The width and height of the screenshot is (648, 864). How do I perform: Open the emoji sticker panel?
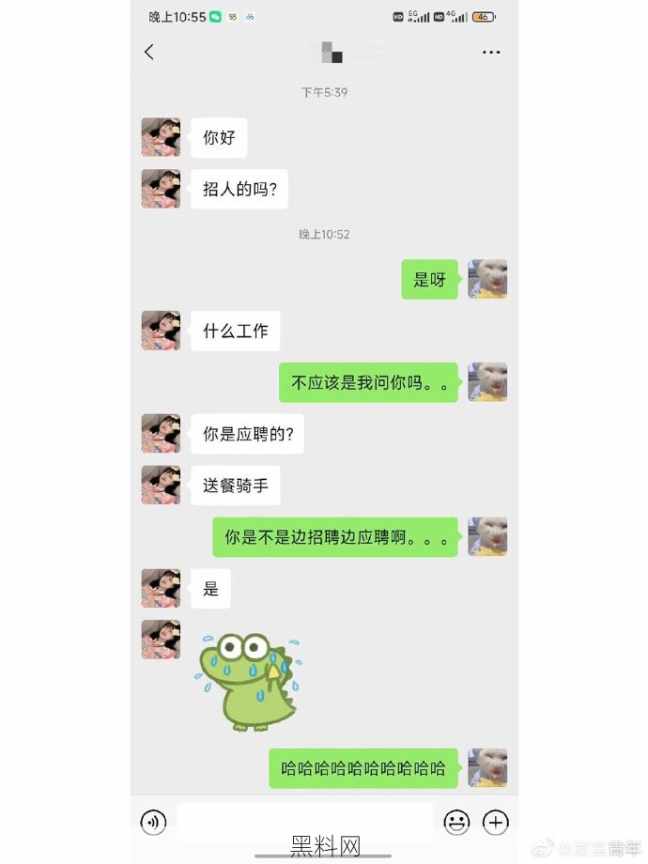coord(456,822)
